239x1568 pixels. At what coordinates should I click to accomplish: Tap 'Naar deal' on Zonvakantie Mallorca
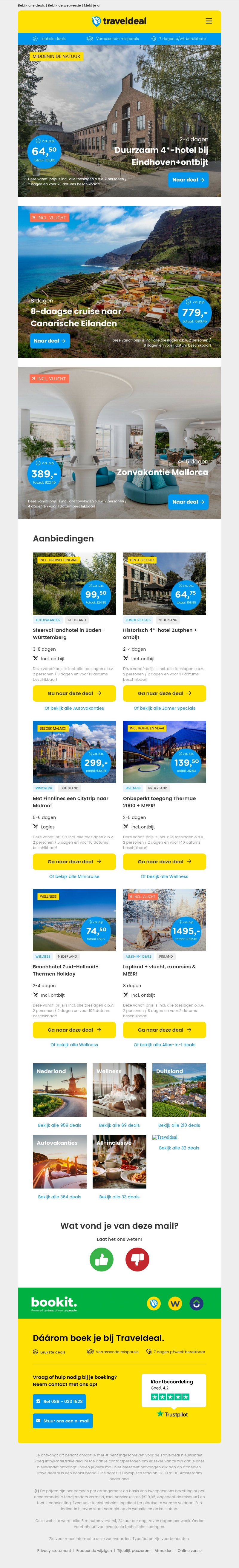(188, 501)
